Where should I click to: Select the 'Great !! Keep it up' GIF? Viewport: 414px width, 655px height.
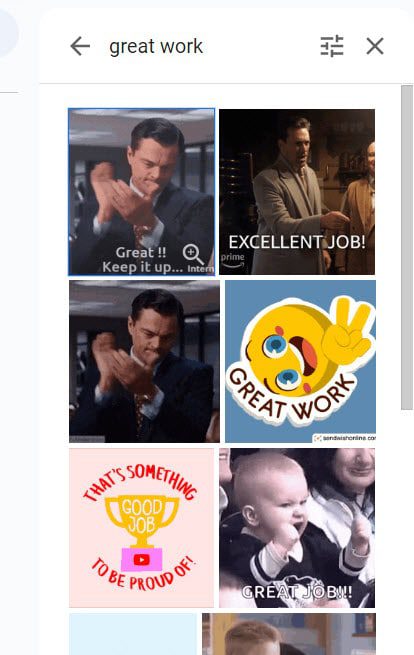[142, 192]
